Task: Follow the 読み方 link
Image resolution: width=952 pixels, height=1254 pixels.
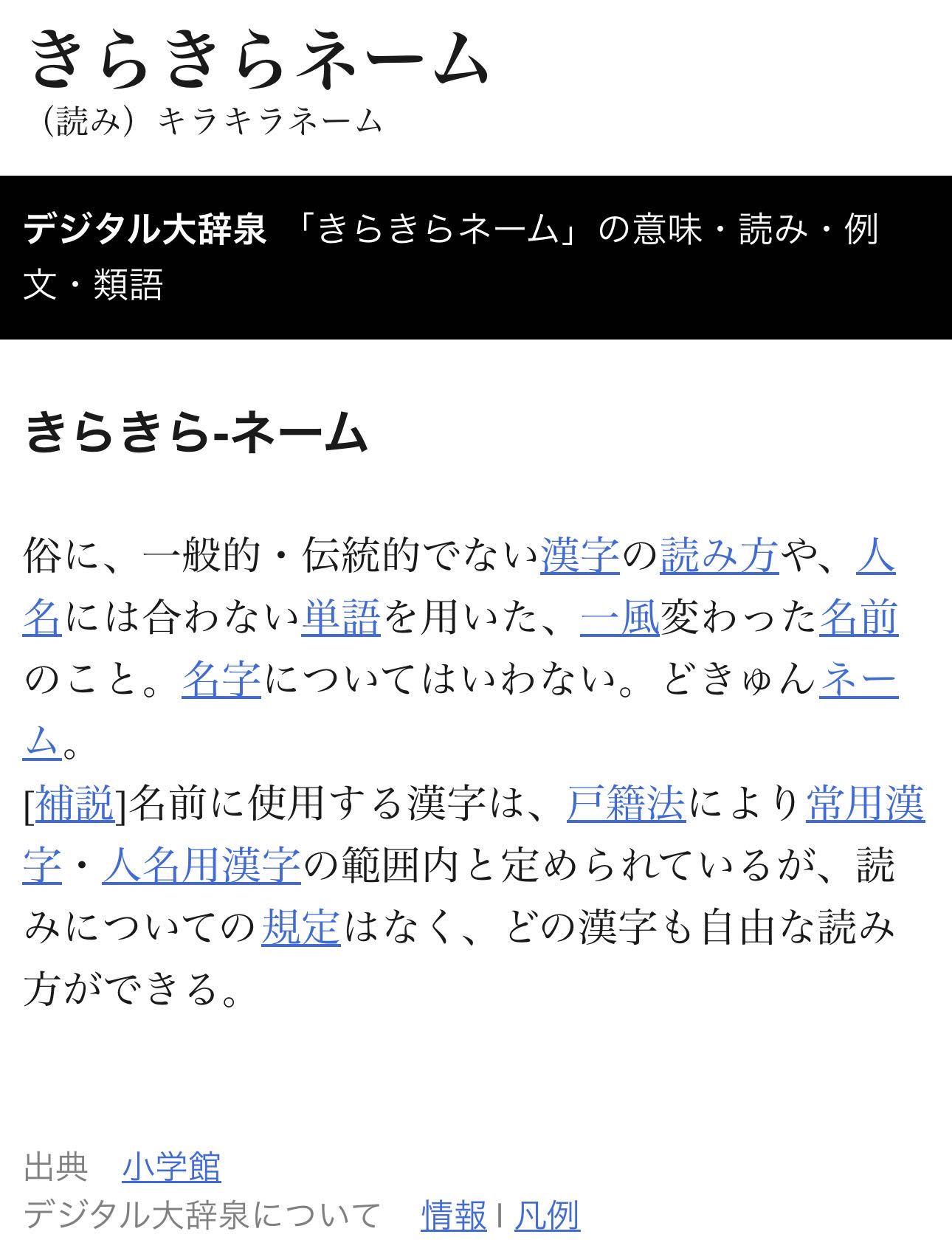Action: coord(719,556)
